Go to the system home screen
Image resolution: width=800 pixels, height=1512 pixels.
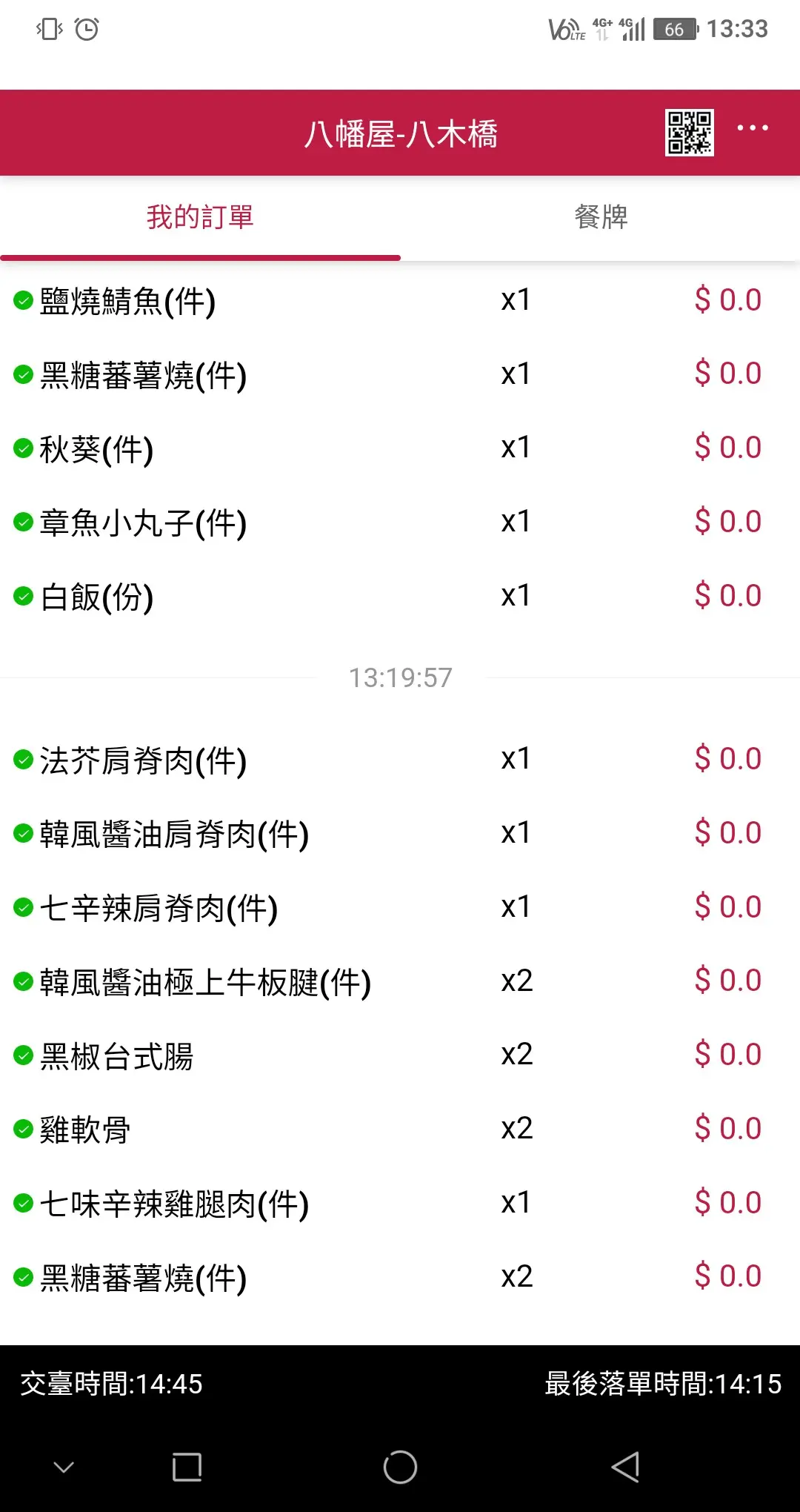(x=400, y=1467)
